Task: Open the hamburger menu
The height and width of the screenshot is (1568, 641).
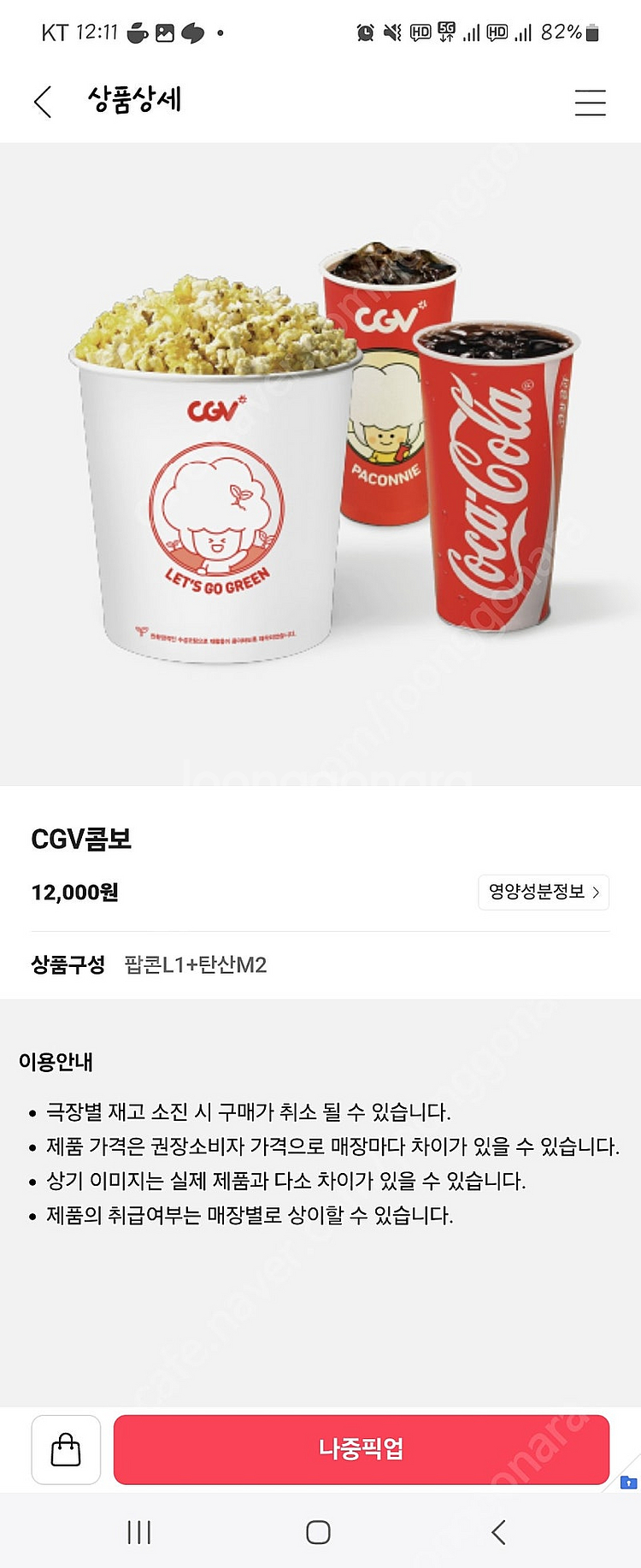Action: 590,102
